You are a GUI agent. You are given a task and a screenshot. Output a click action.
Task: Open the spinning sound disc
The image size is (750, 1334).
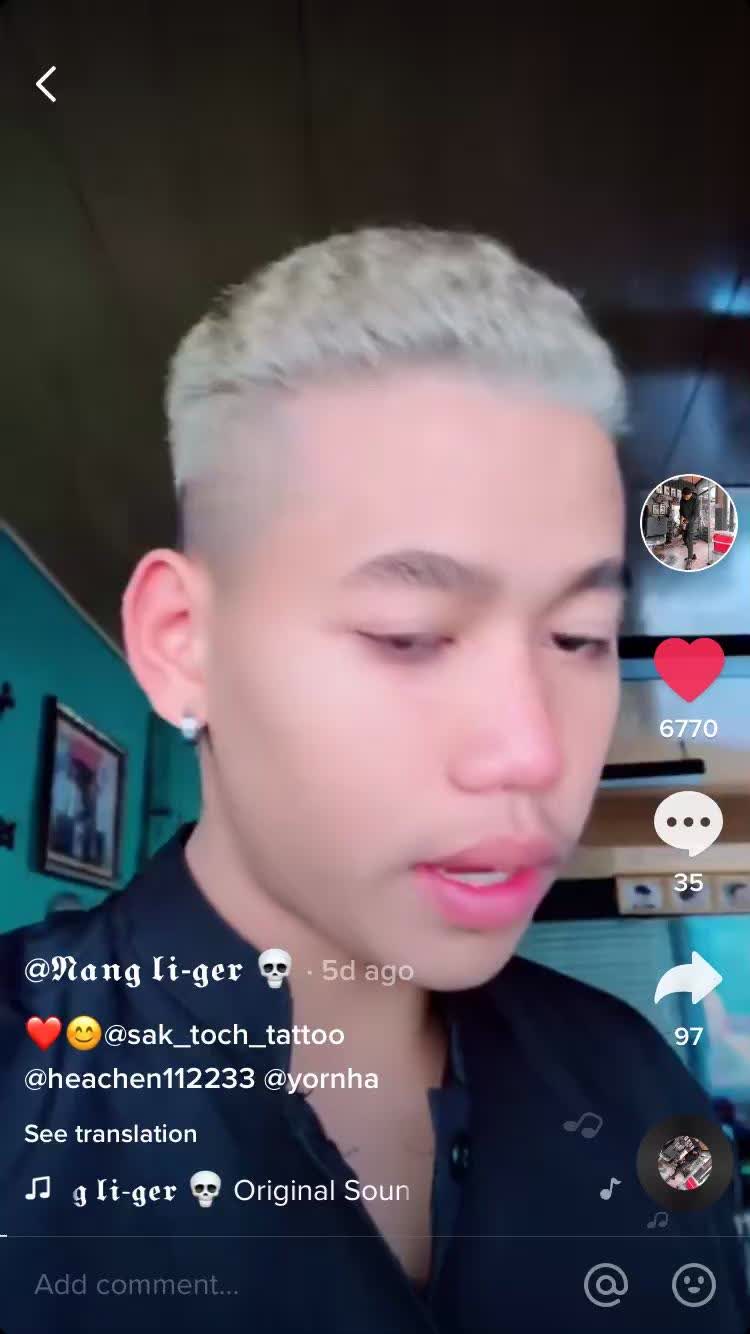(685, 1163)
